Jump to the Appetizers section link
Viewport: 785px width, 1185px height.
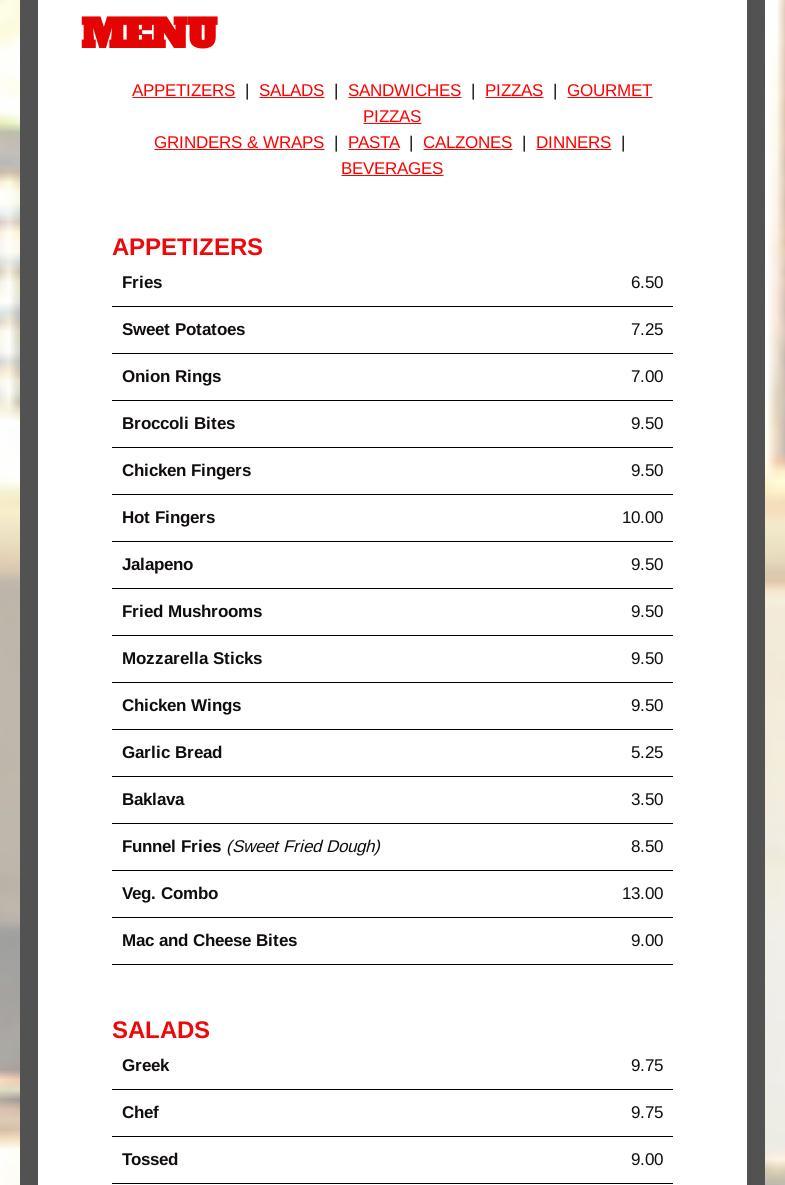pos(183,90)
